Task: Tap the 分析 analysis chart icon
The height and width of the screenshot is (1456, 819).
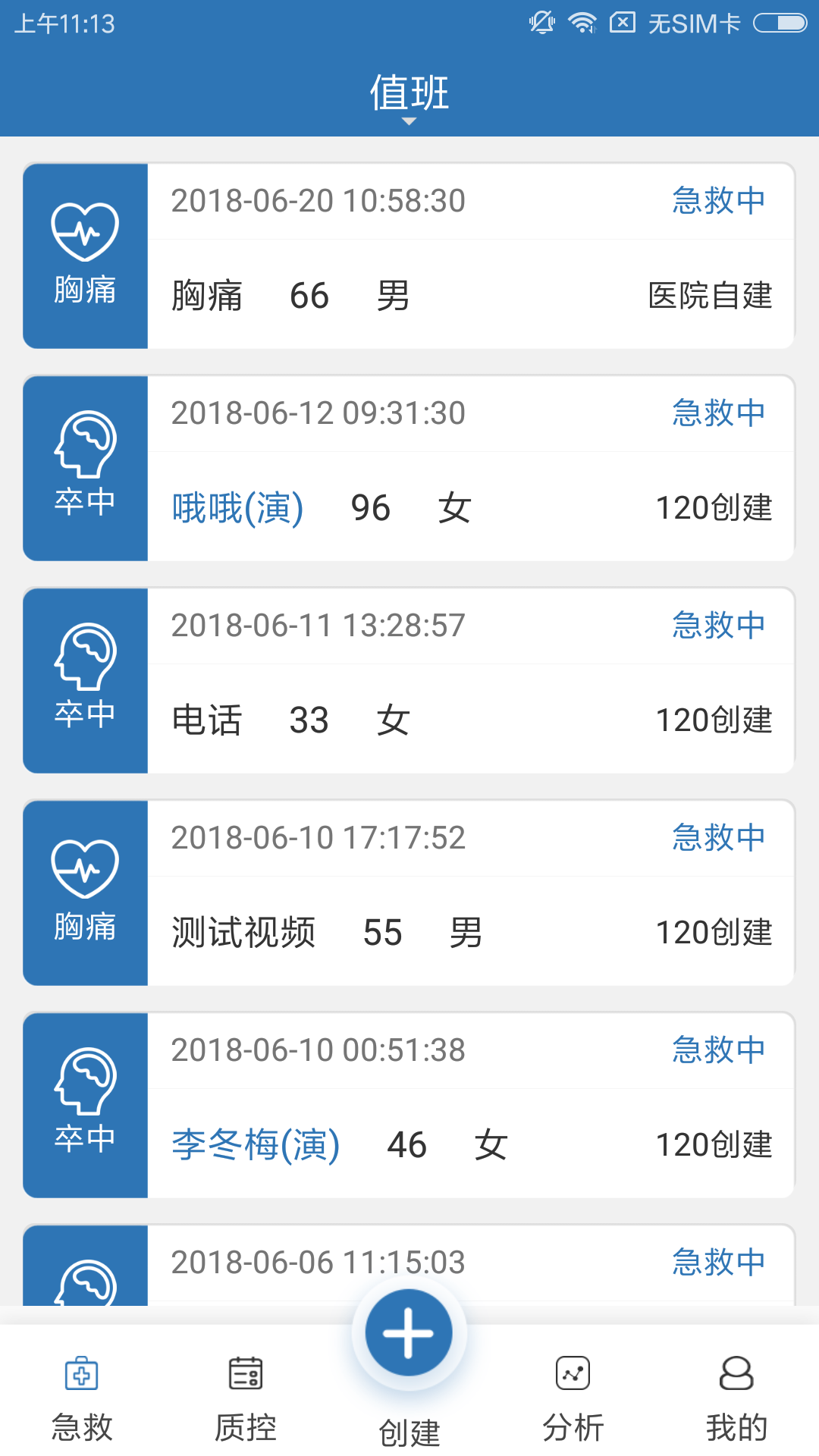Action: [571, 1373]
